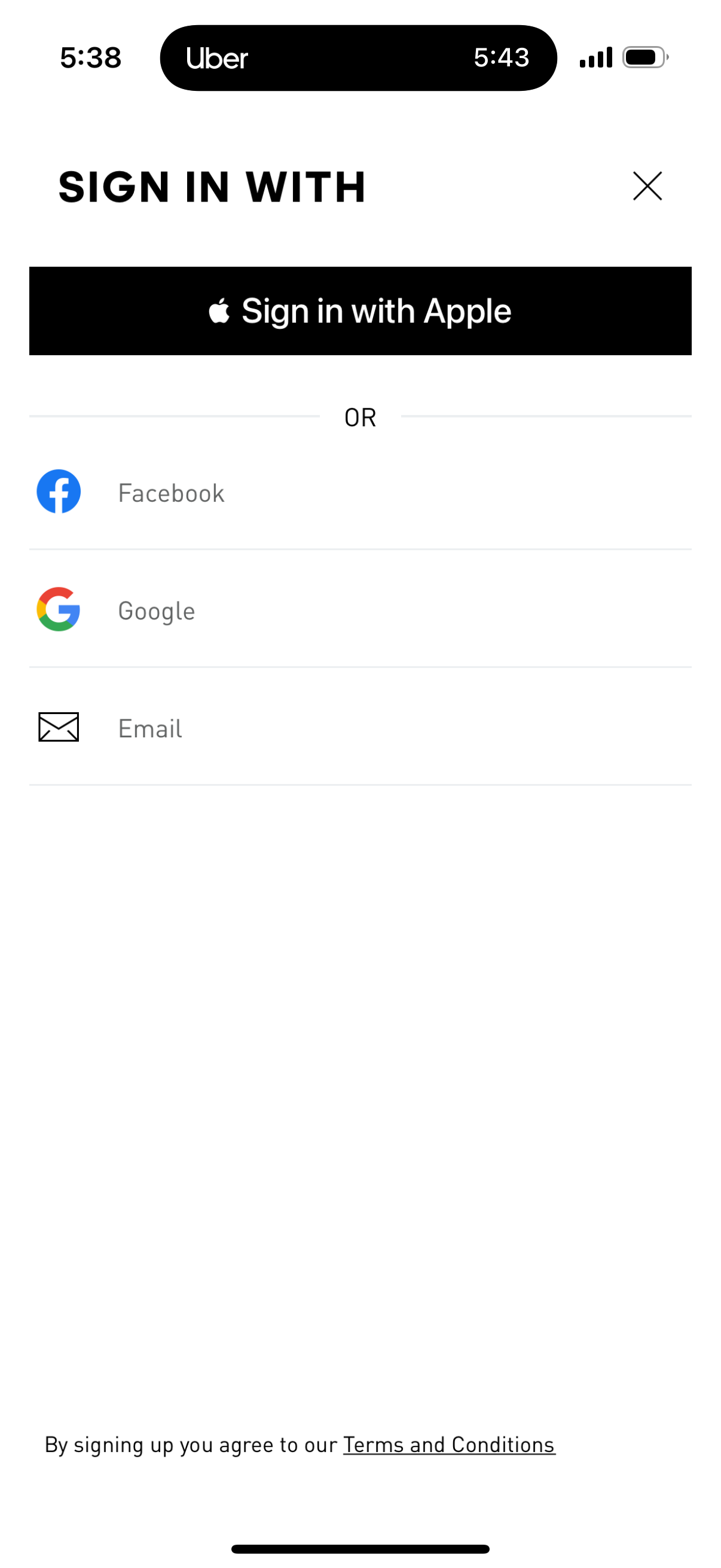721x1568 pixels.
Task: Open the Terms and Conditions link
Action: pos(449,1444)
